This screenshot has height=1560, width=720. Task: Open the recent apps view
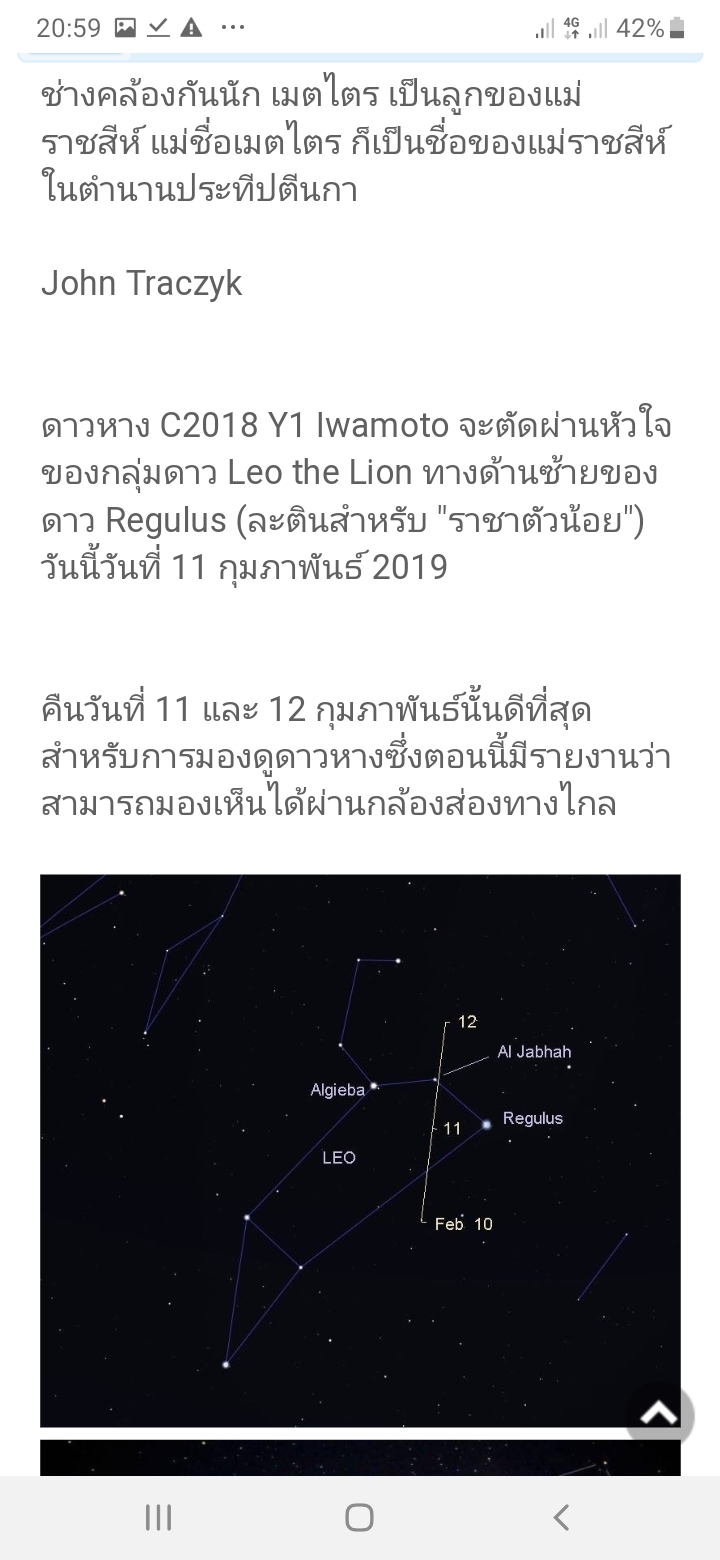tap(158, 1517)
